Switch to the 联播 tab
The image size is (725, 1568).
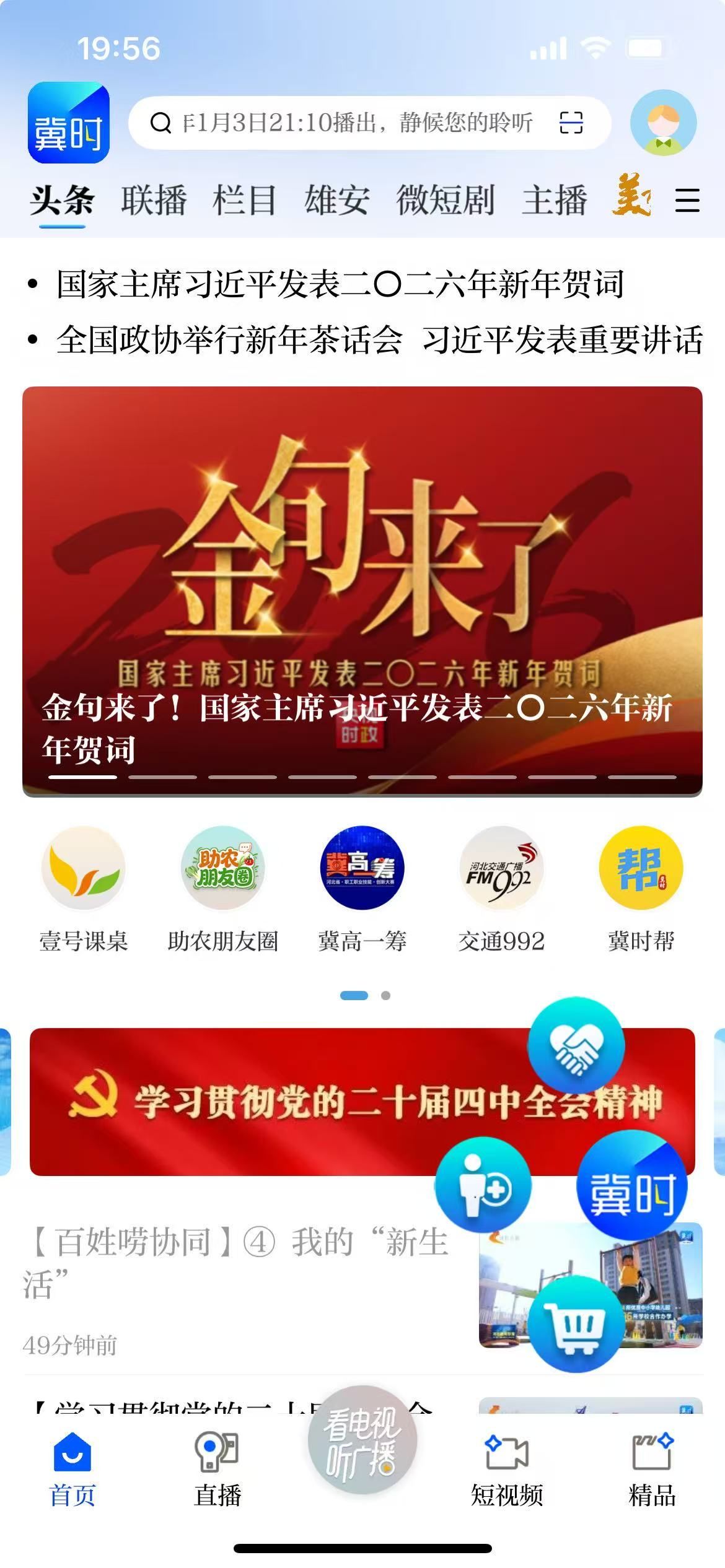coord(154,201)
